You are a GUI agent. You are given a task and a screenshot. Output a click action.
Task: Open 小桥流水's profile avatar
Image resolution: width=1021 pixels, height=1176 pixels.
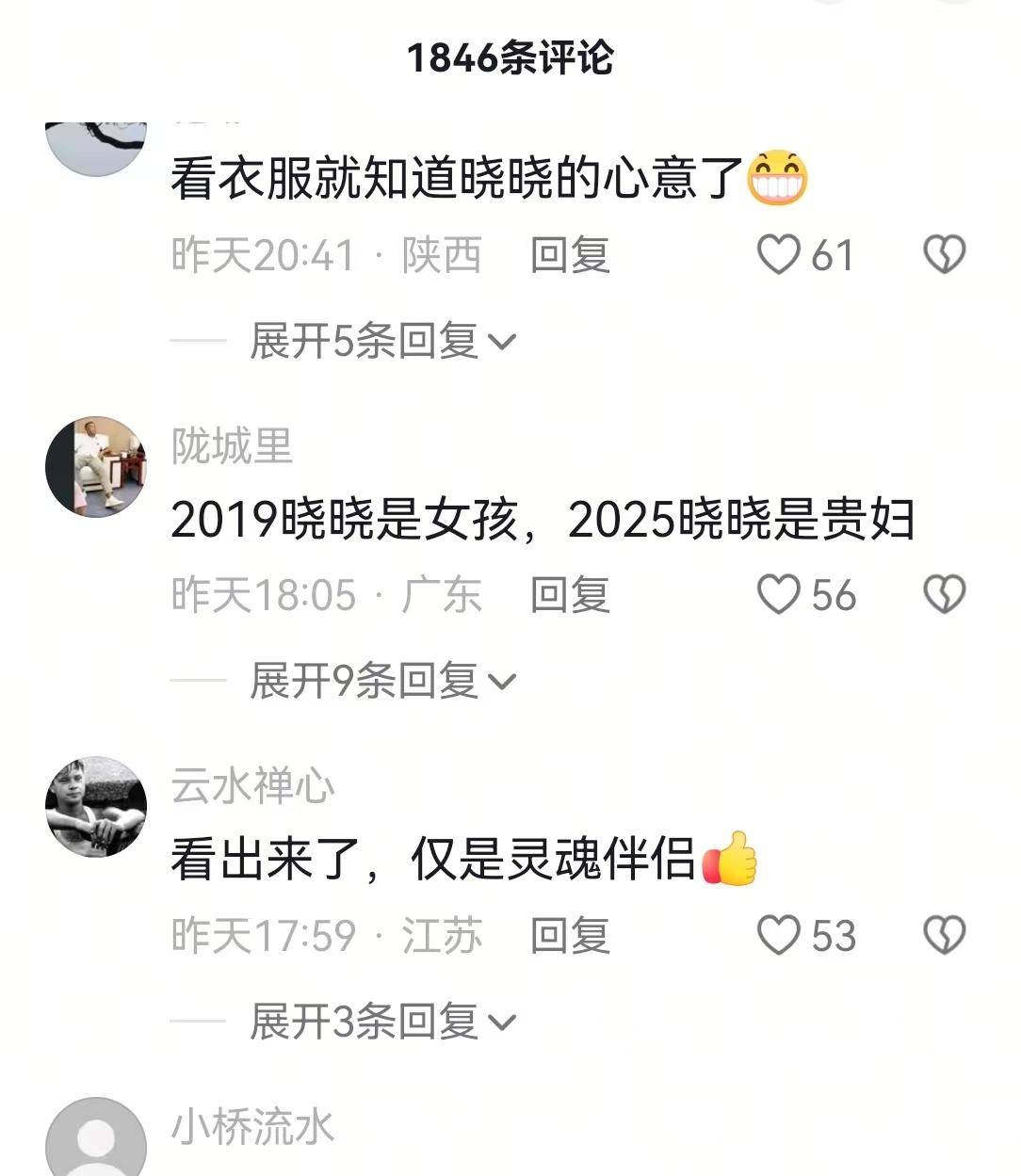pyautogui.click(x=96, y=1141)
